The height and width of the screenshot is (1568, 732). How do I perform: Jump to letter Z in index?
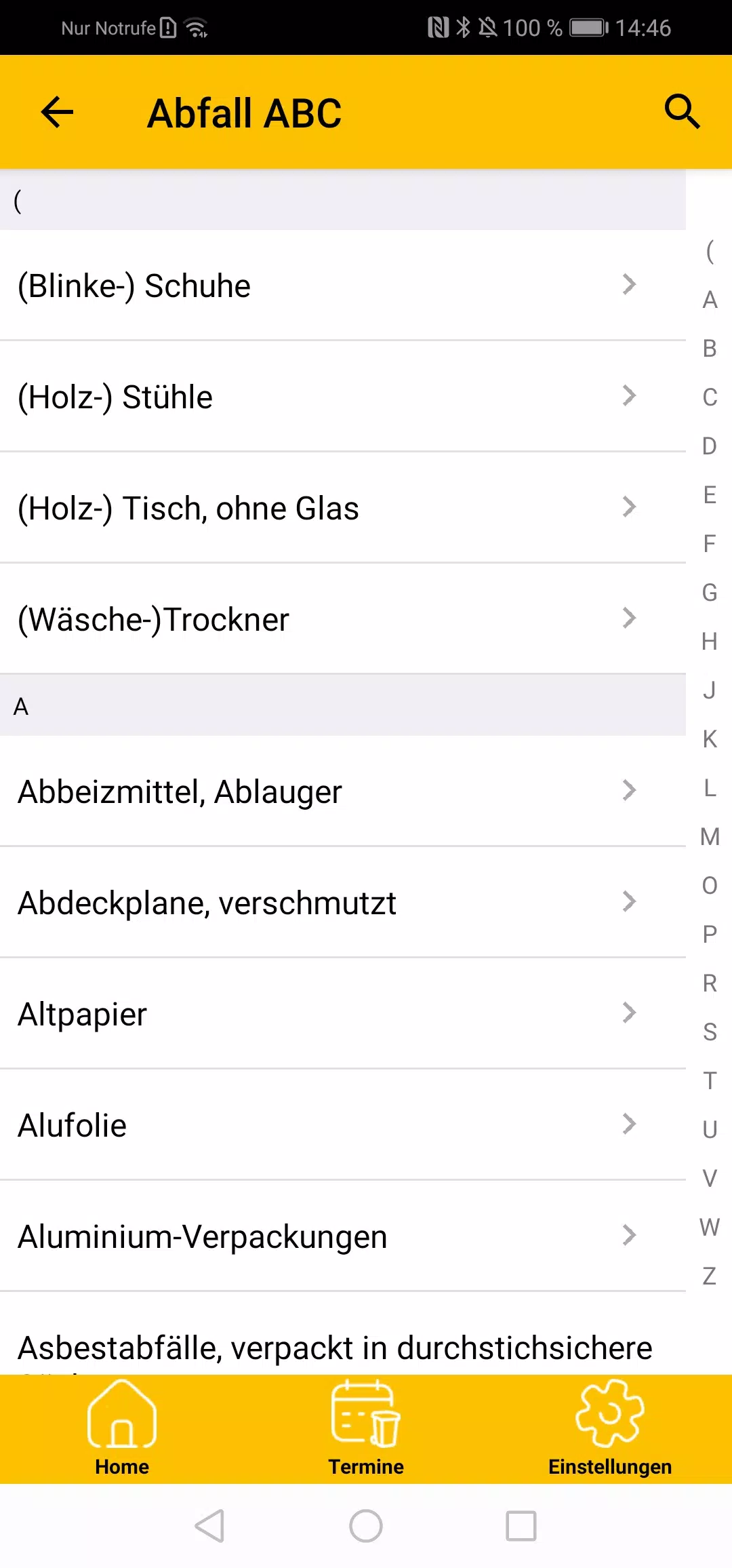coord(710,1276)
